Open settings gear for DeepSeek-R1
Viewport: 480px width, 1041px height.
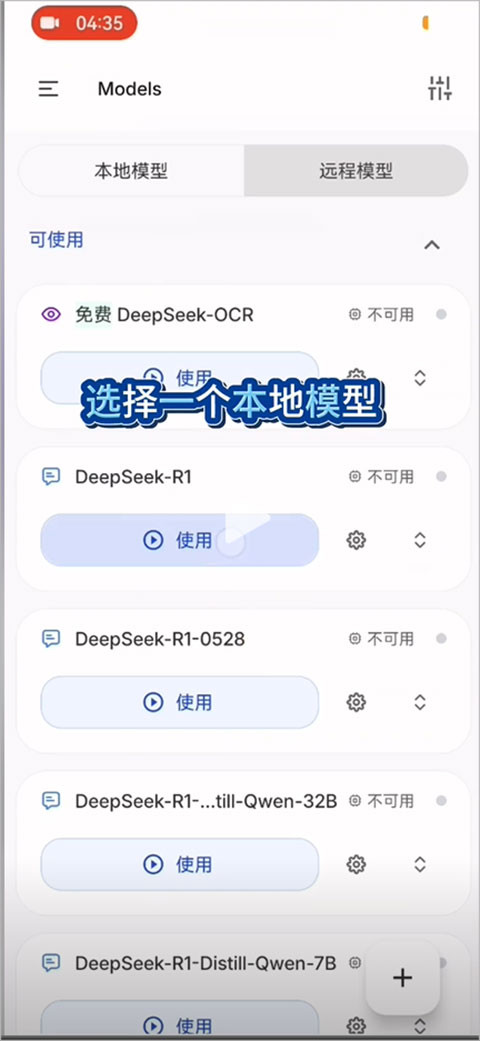[357, 540]
